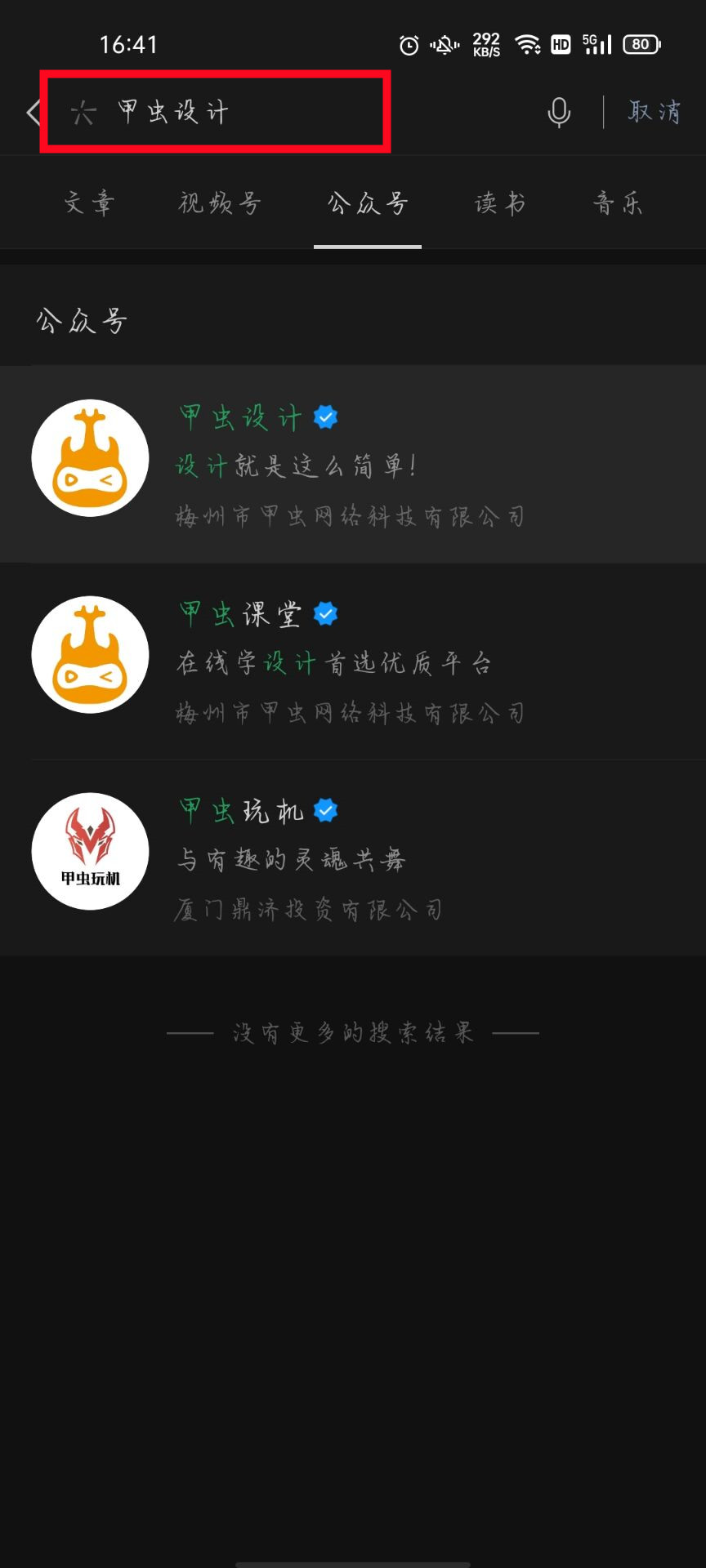Switch to the 文章 tab
This screenshot has height=1568, width=706.
pyautogui.click(x=90, y=203)
